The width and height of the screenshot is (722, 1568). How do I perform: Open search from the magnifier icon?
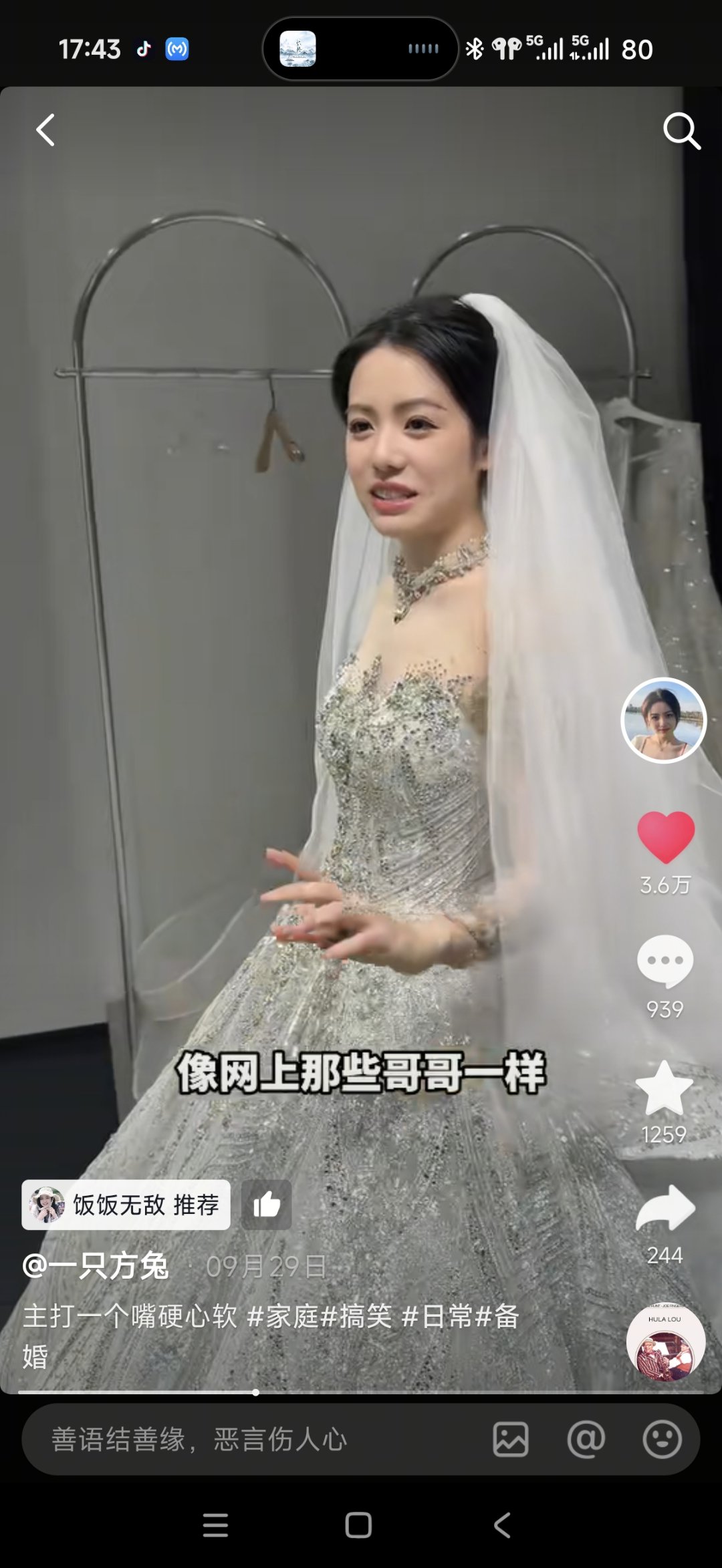coord(681,131)
